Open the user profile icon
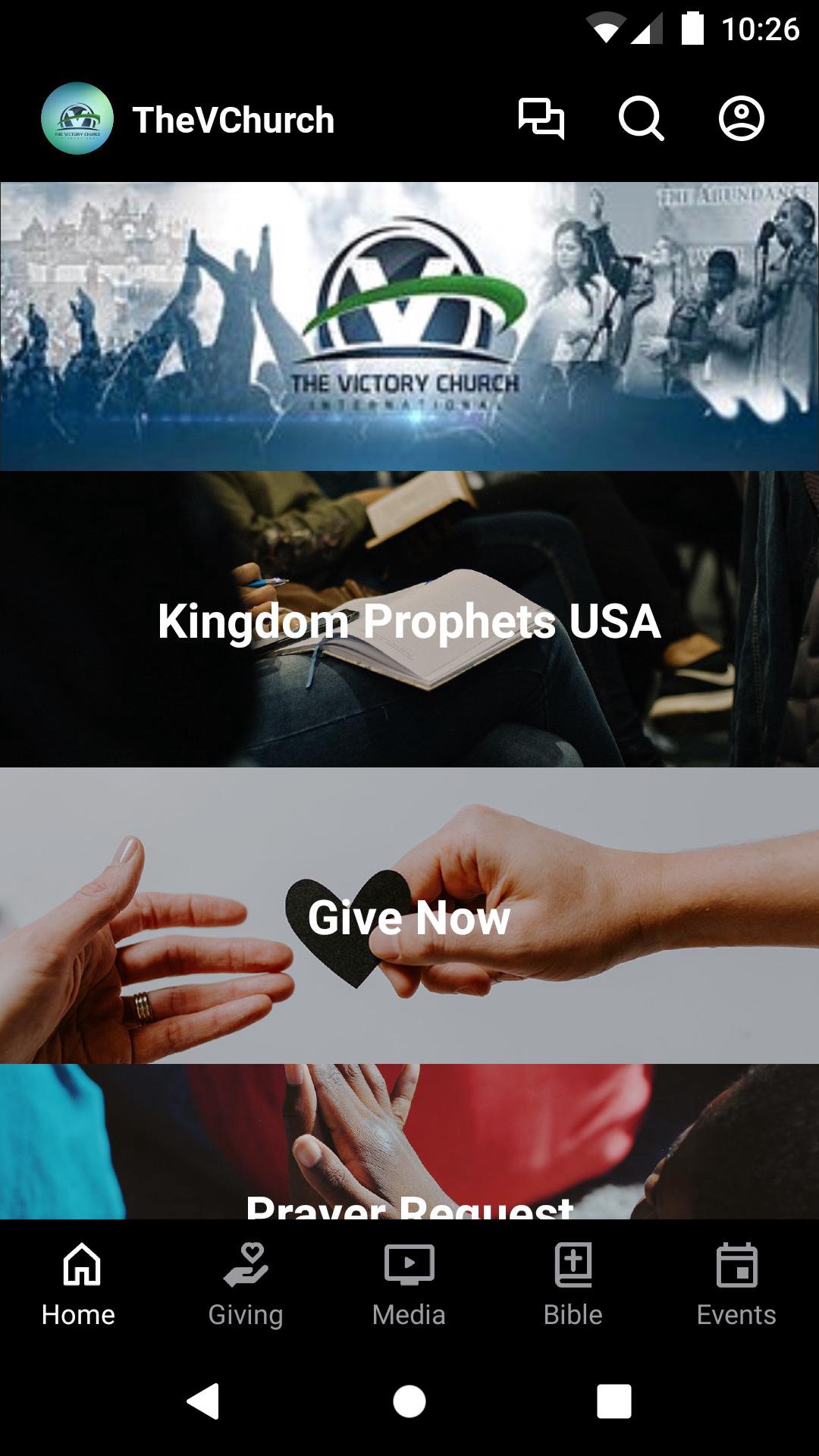 [741, 119]
